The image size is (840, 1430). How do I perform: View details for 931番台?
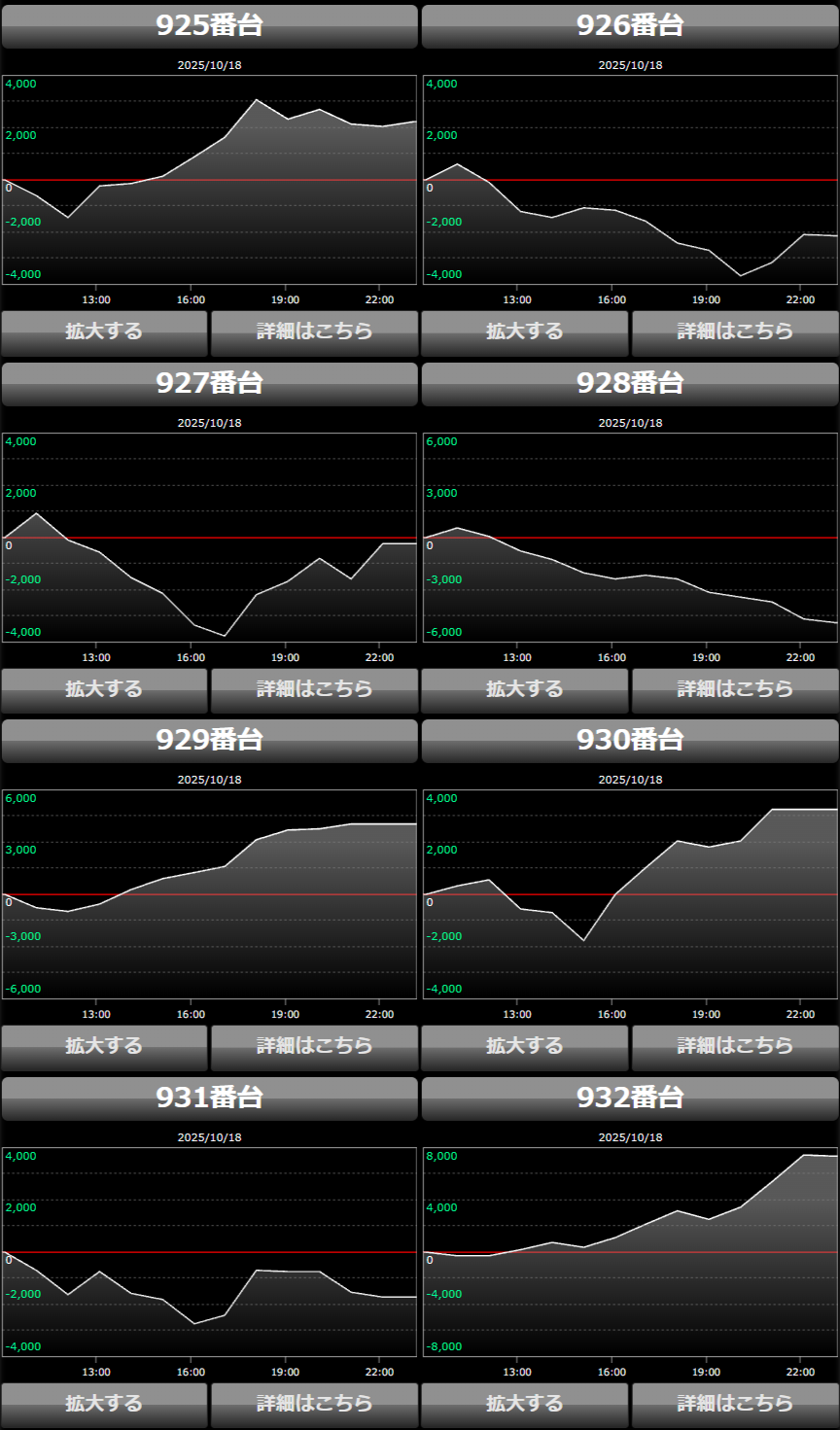click(314, 1405)
